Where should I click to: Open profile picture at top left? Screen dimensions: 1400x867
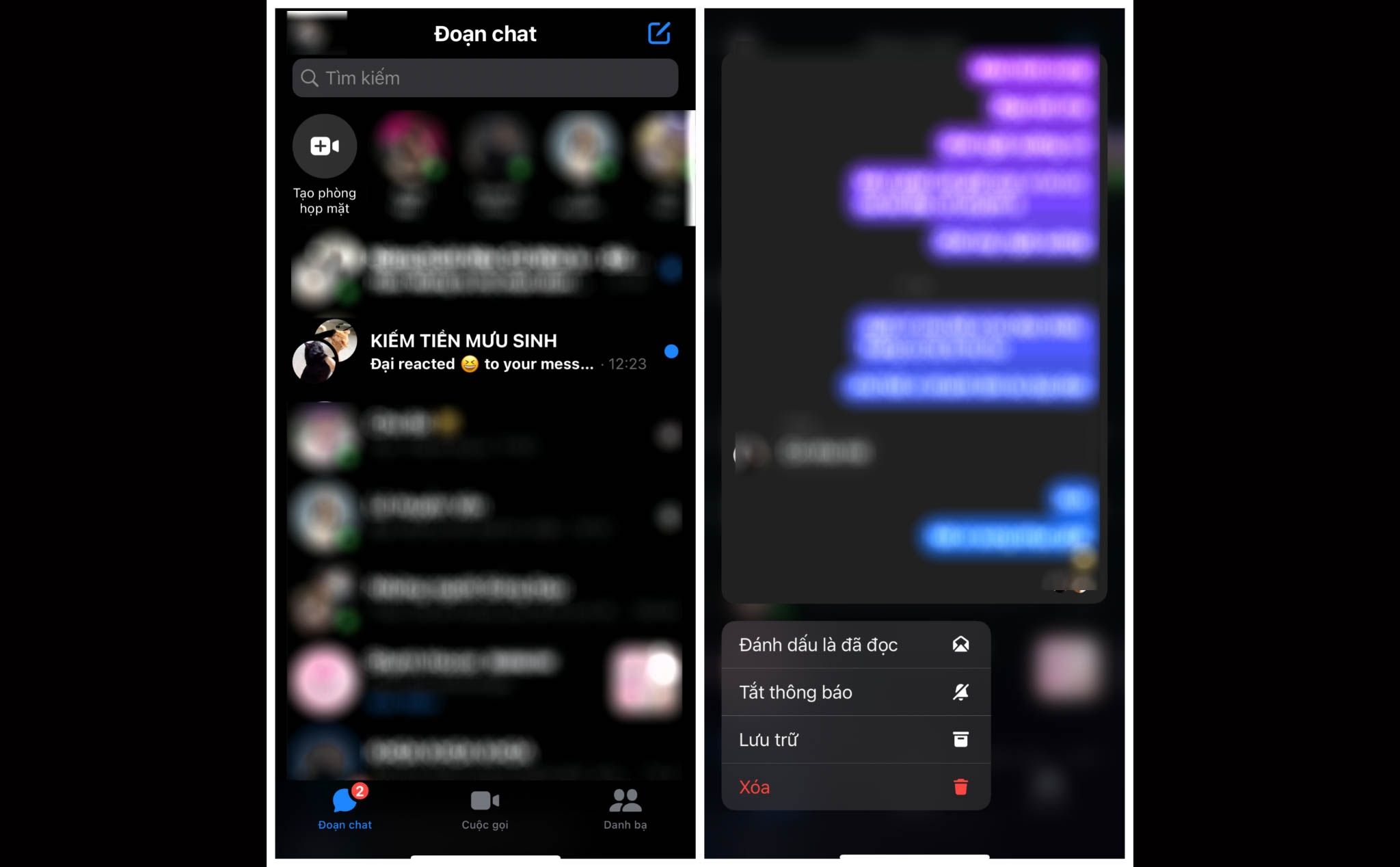(311, 33)
